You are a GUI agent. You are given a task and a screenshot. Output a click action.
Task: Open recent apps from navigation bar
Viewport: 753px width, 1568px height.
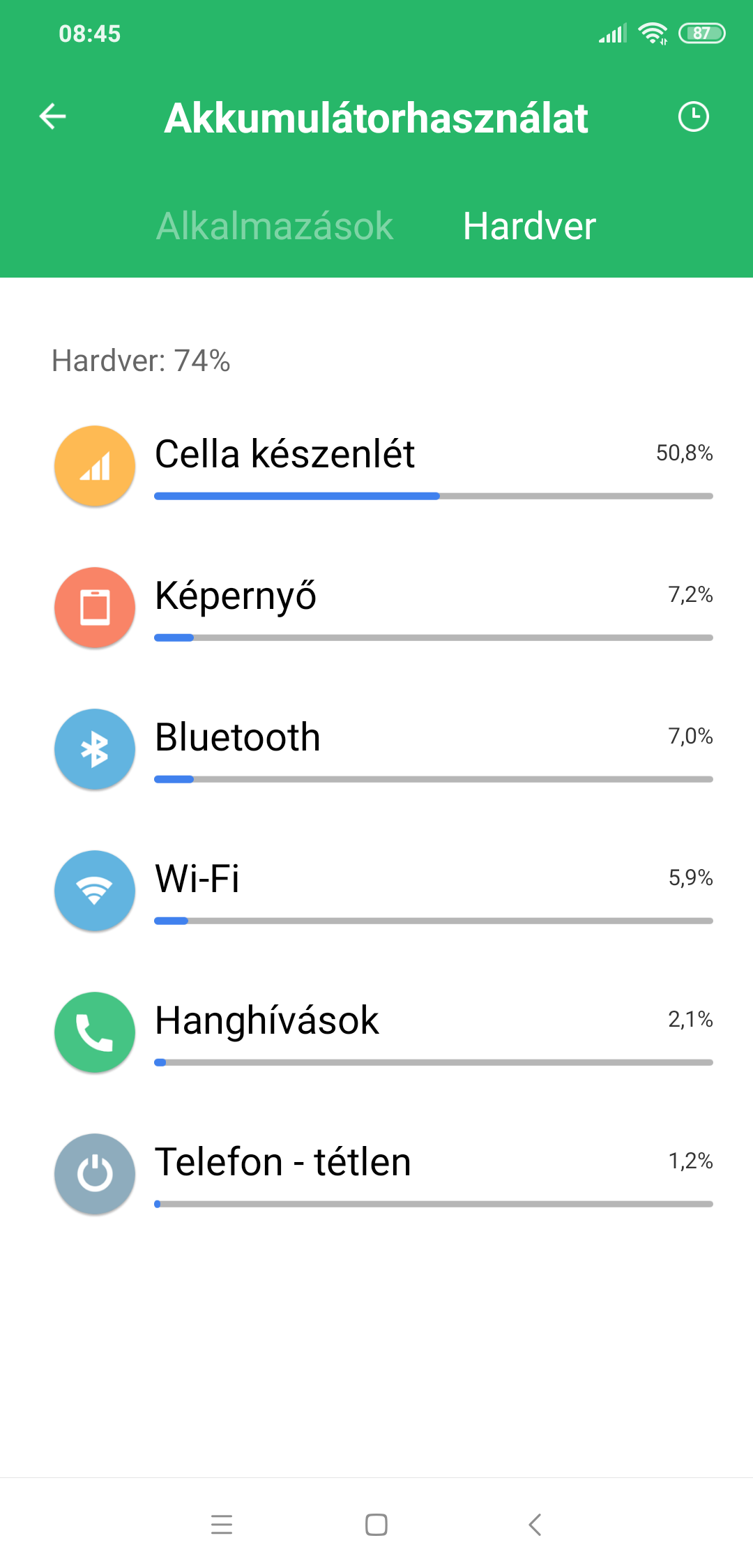point(222,1525)
